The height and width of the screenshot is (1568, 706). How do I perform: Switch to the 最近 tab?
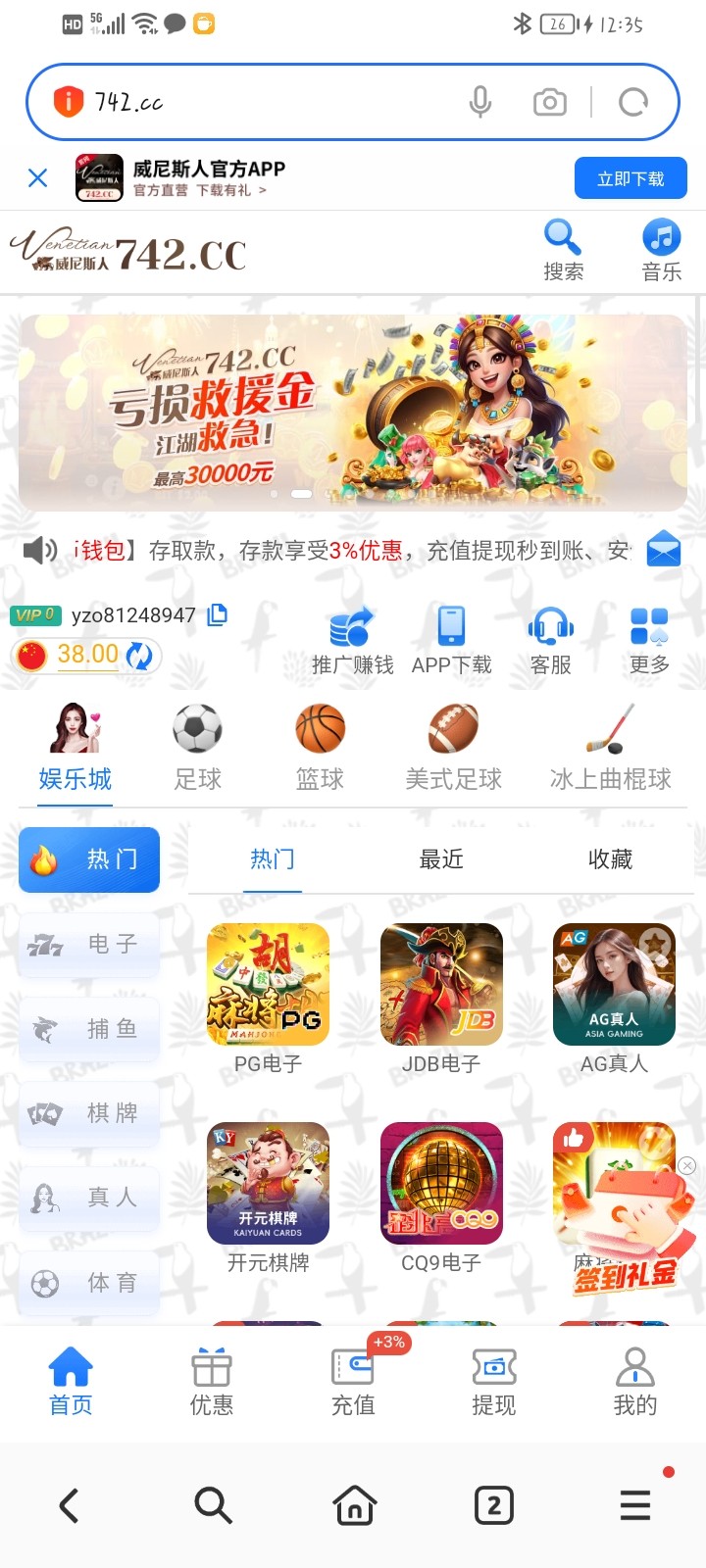(x=441, y=859)
